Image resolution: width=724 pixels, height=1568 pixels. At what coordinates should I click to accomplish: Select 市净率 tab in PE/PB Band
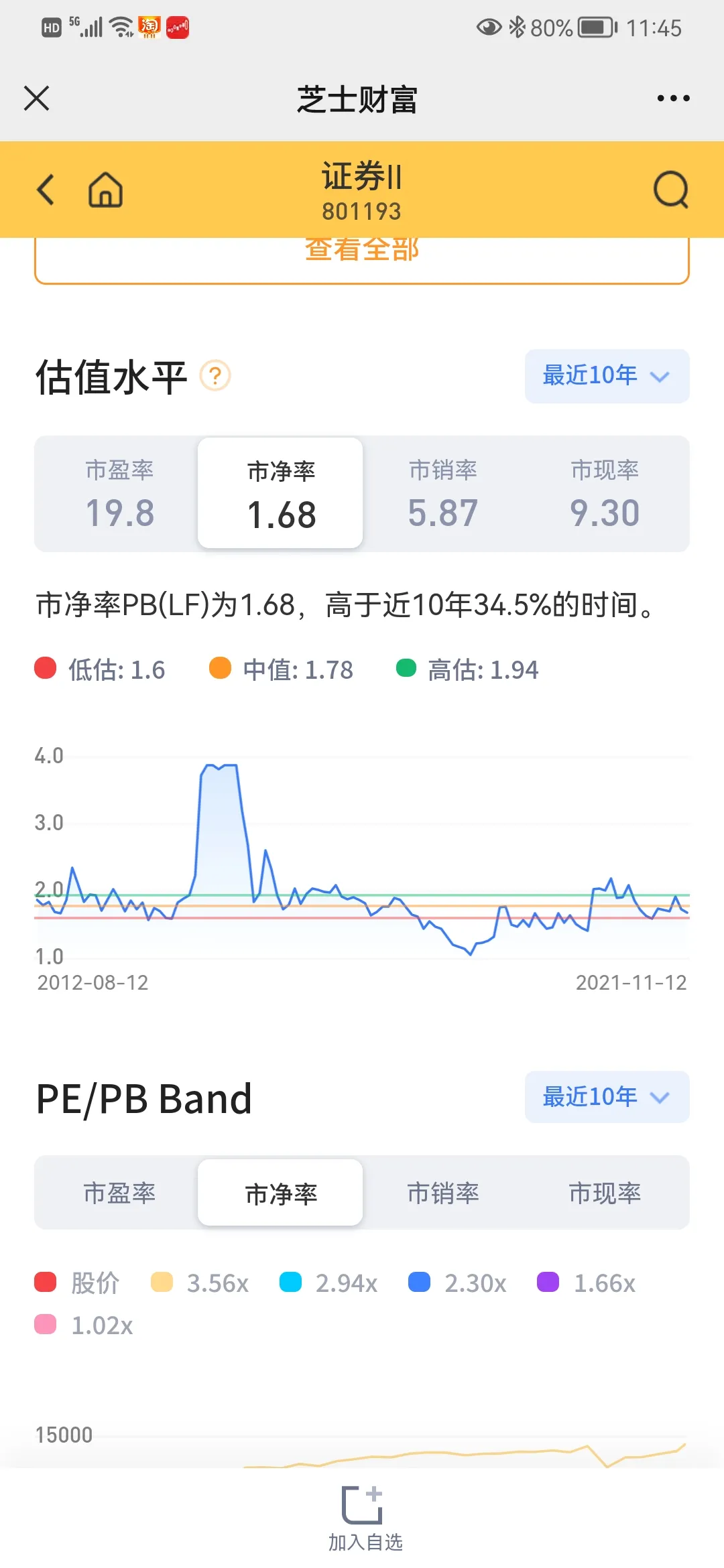tap(280, 1193)
